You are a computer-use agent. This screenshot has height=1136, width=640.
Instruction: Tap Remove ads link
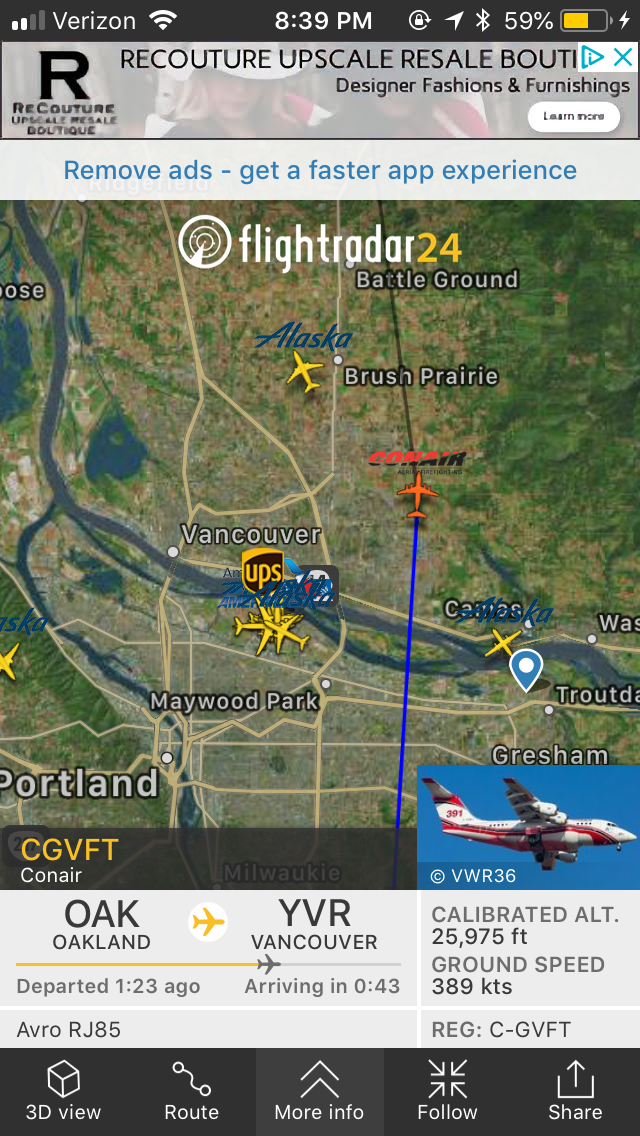pos(320,171)
